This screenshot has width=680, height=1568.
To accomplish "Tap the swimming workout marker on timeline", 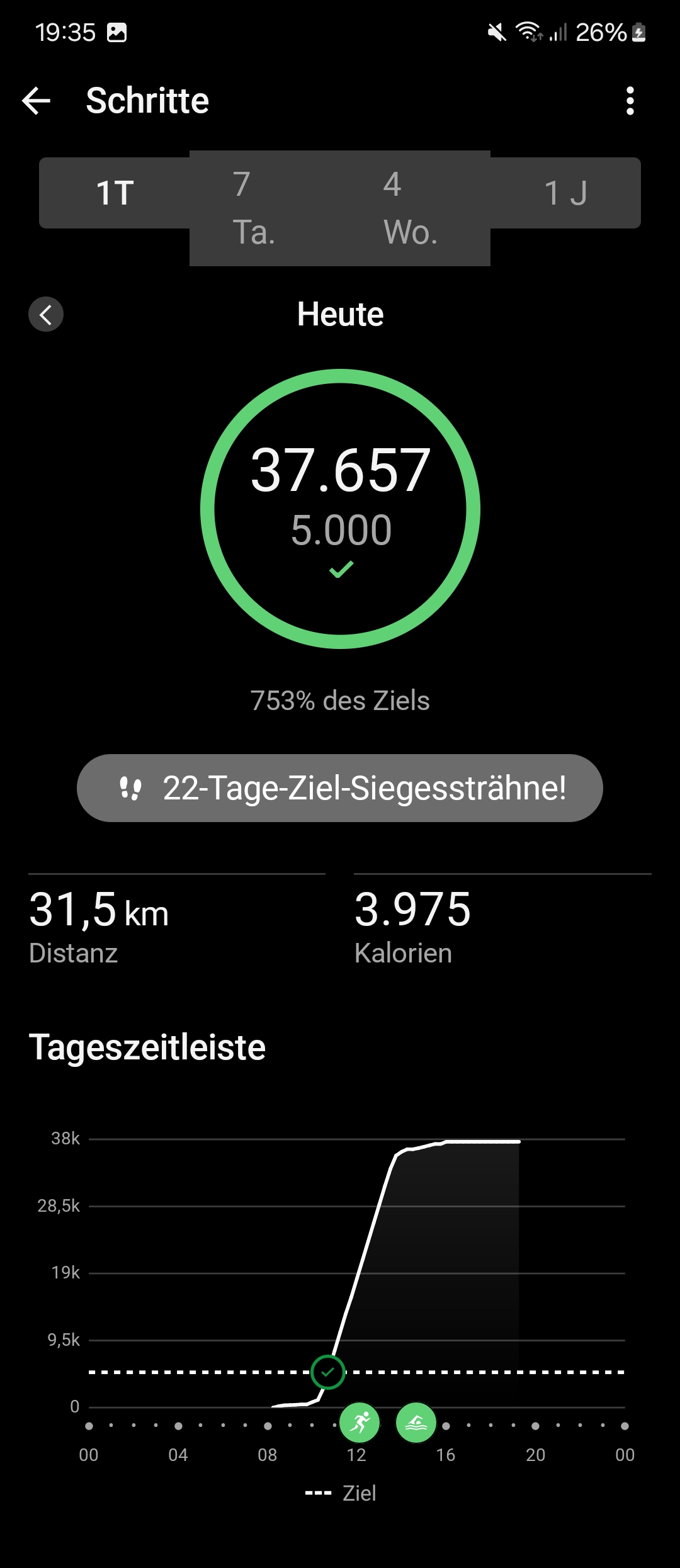I will pyautogui.click(x=416, y=1422).
